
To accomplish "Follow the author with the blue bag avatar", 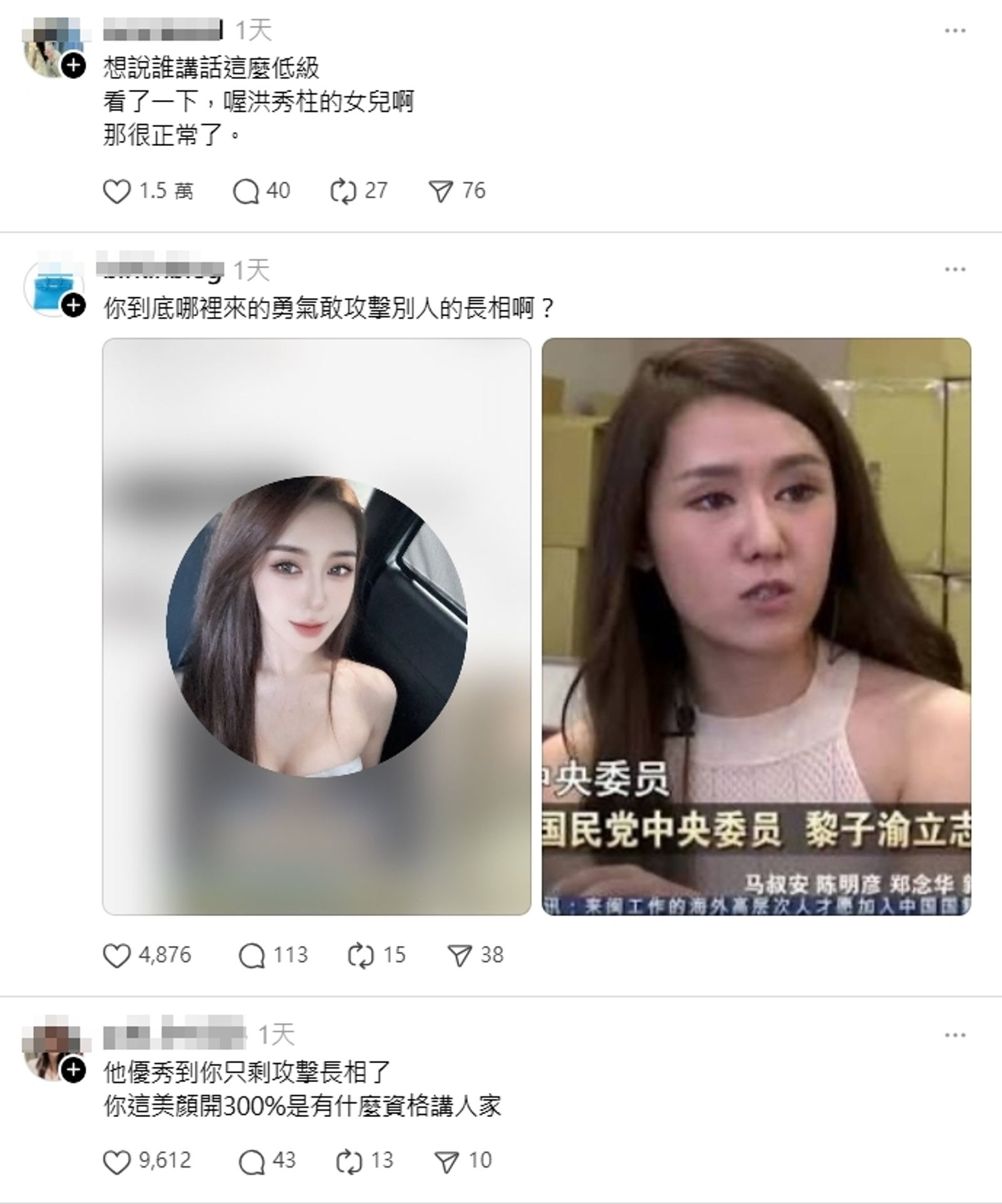I will pyautogui.click(x=74, y=306).
